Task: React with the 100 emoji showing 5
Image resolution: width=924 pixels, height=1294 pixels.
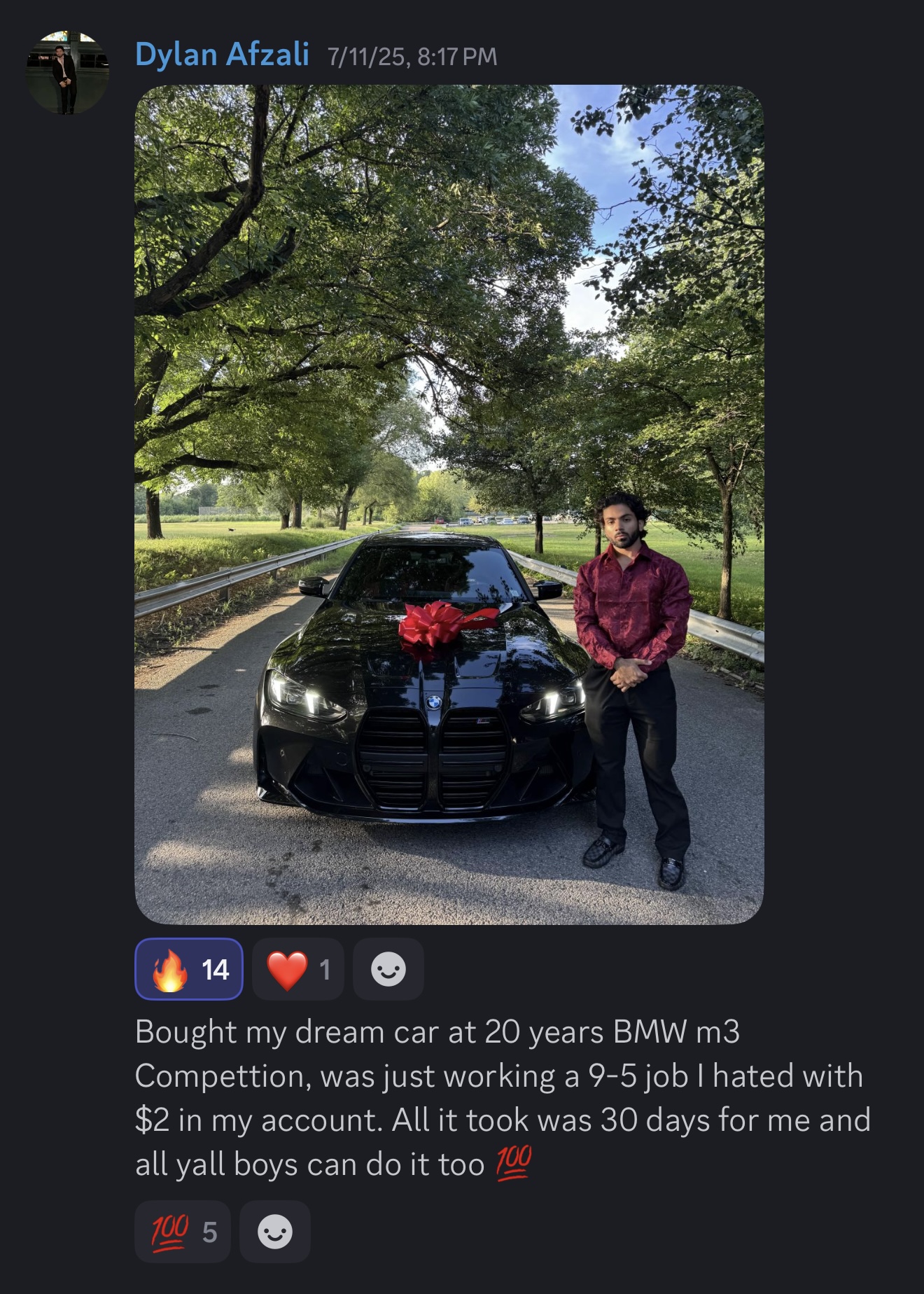Action: tap(183, 1232)
